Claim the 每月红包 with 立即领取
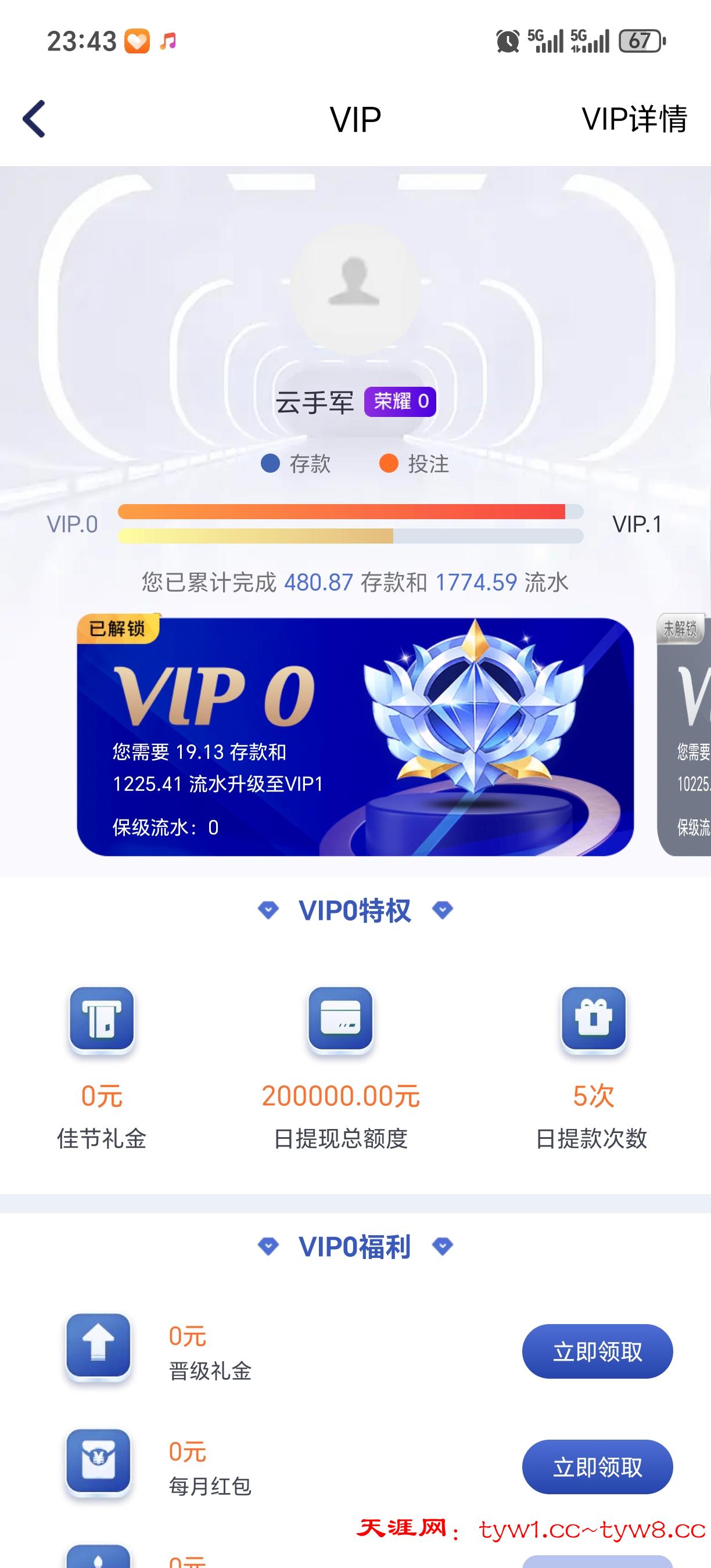This screenshot has width=711, height=1568. 597,1467
